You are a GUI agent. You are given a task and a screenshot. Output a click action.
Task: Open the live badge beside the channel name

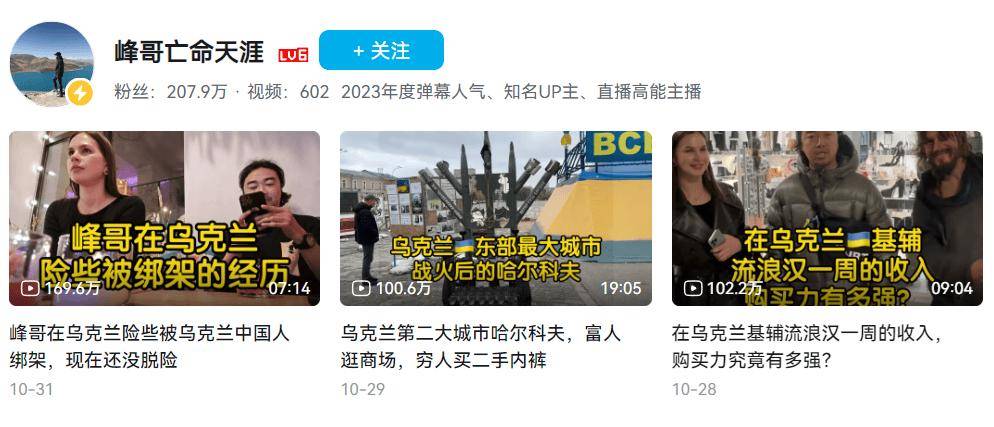click(x=293, y=54)
